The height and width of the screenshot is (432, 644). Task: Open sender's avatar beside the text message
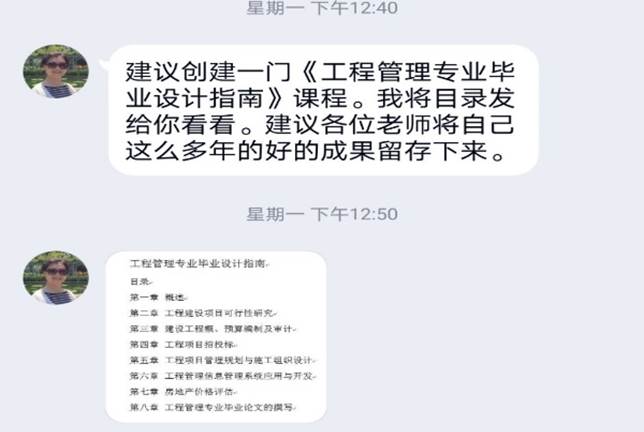56,71
